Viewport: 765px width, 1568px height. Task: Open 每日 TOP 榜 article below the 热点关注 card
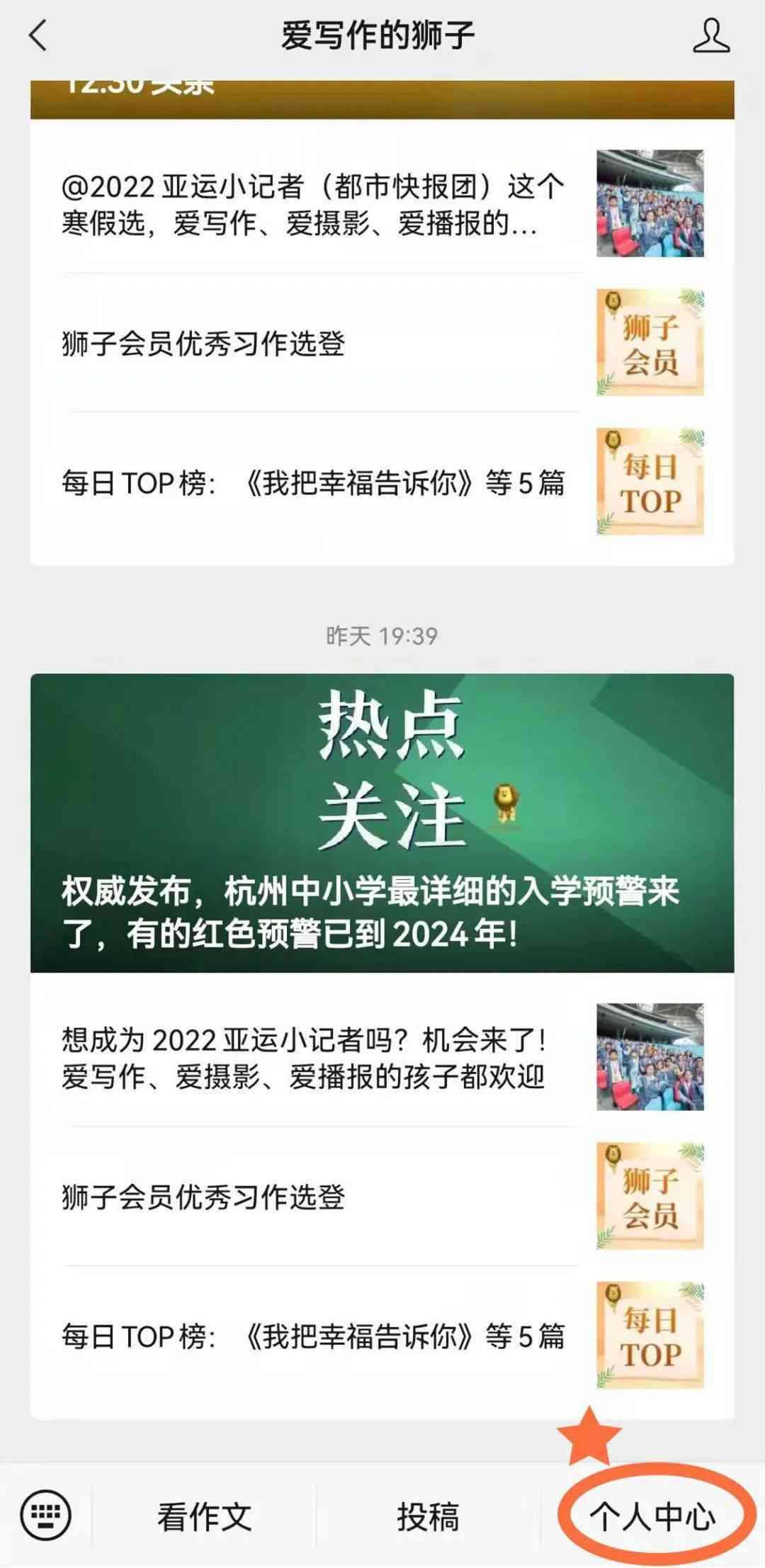(x=312, y=1336)
